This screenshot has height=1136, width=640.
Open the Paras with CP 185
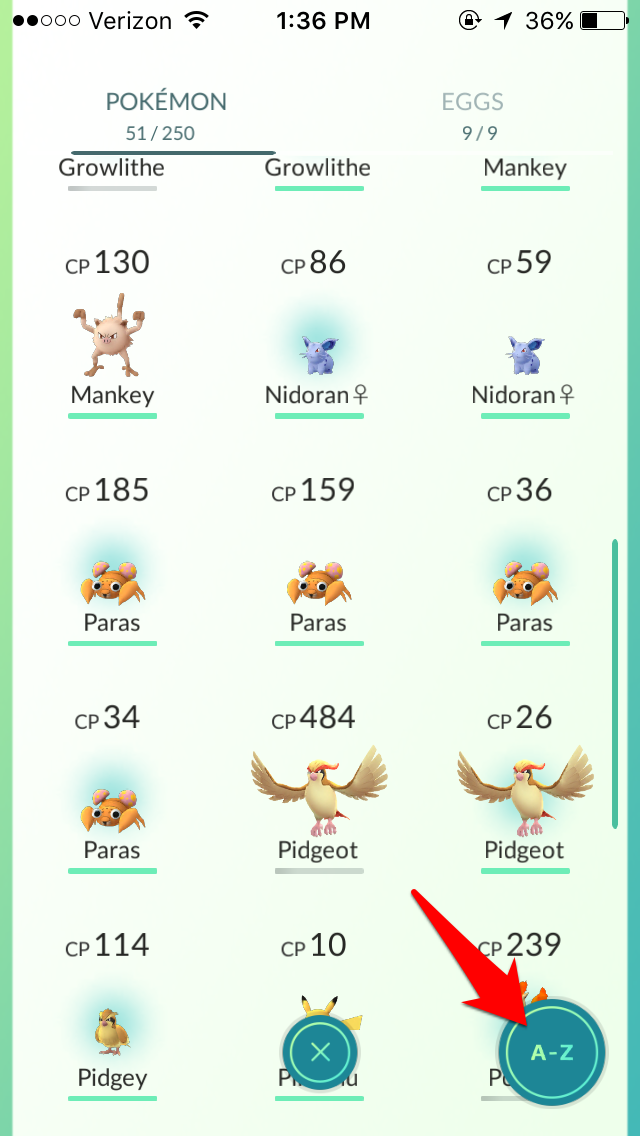tap(112, 560)
